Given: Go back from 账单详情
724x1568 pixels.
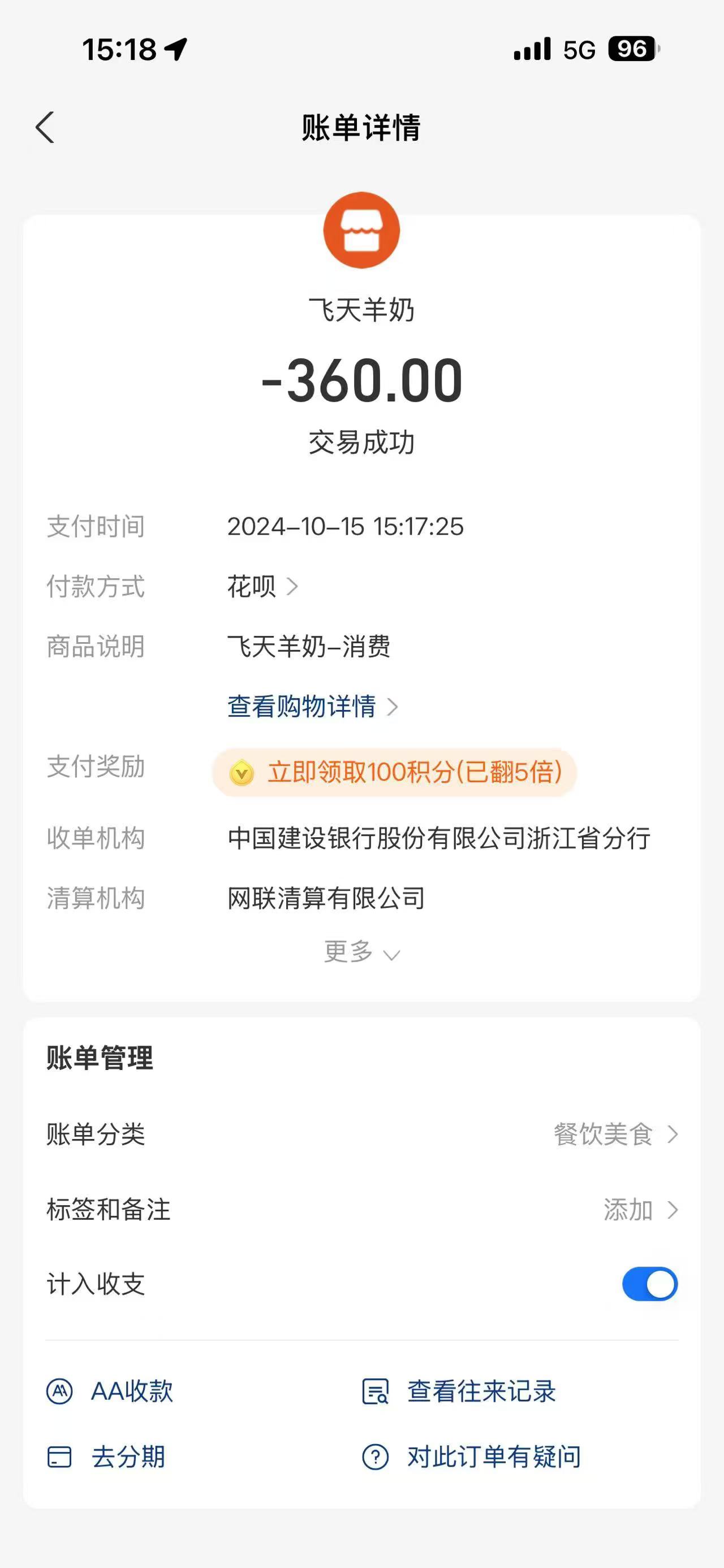Looking at the screenshot, I should [x=45, y=127].
